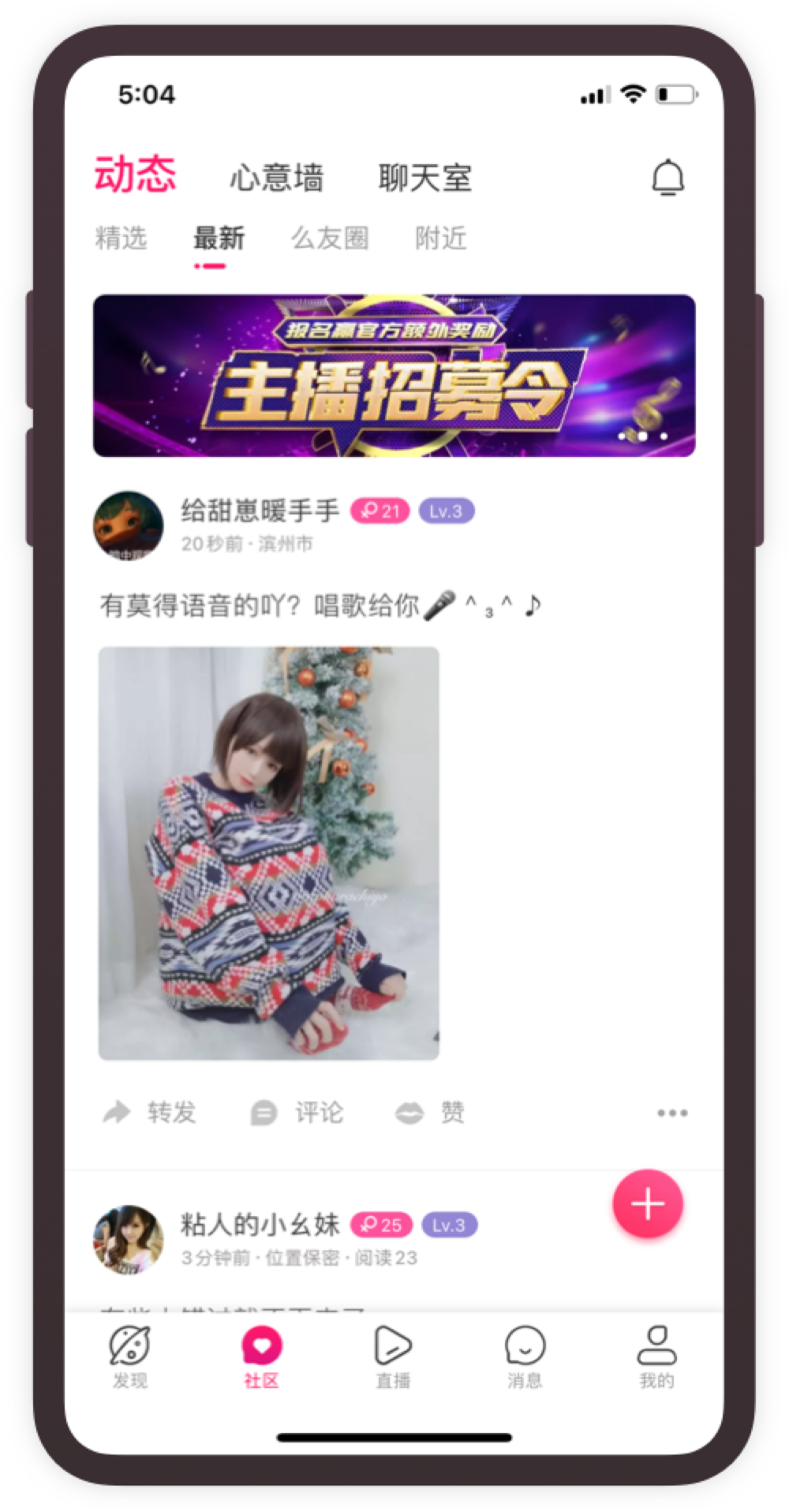Open 粘人的小幺妹's profile avatar
789x1512 pixels.
(128, 1239)
